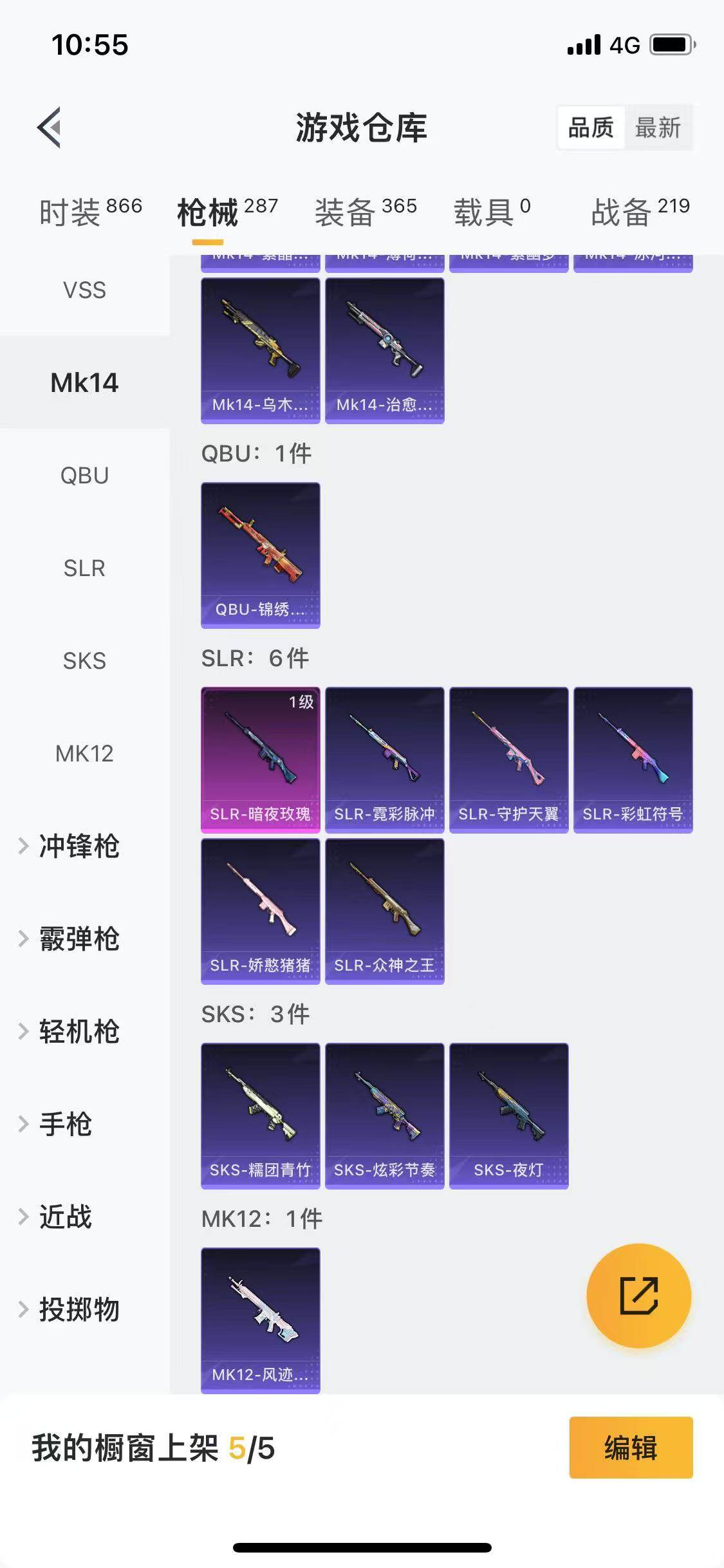Screen dimensions: 724x1568
Task: Select the QBU-锦绣 weapon skin
Action: [x=260, y=554]
